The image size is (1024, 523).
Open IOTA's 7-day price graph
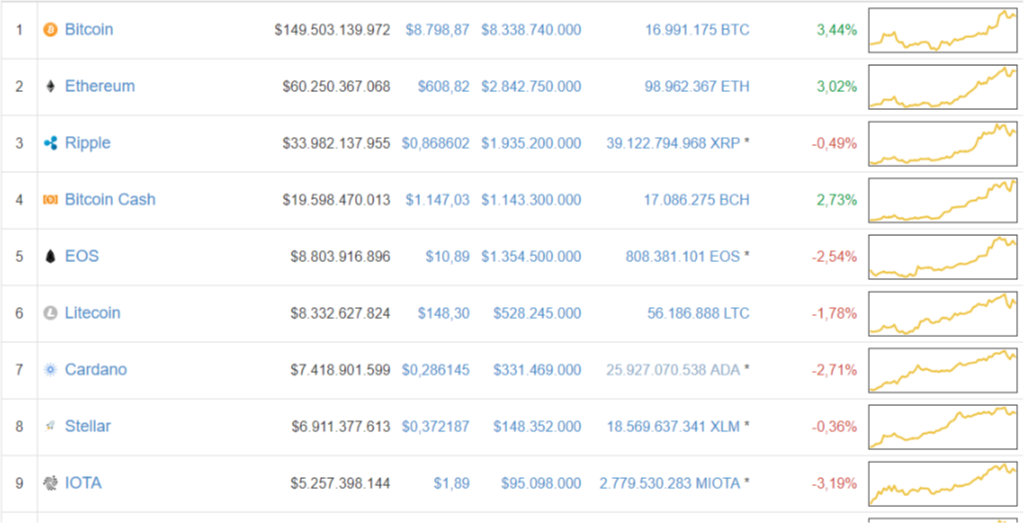click(x=943, y=483)
